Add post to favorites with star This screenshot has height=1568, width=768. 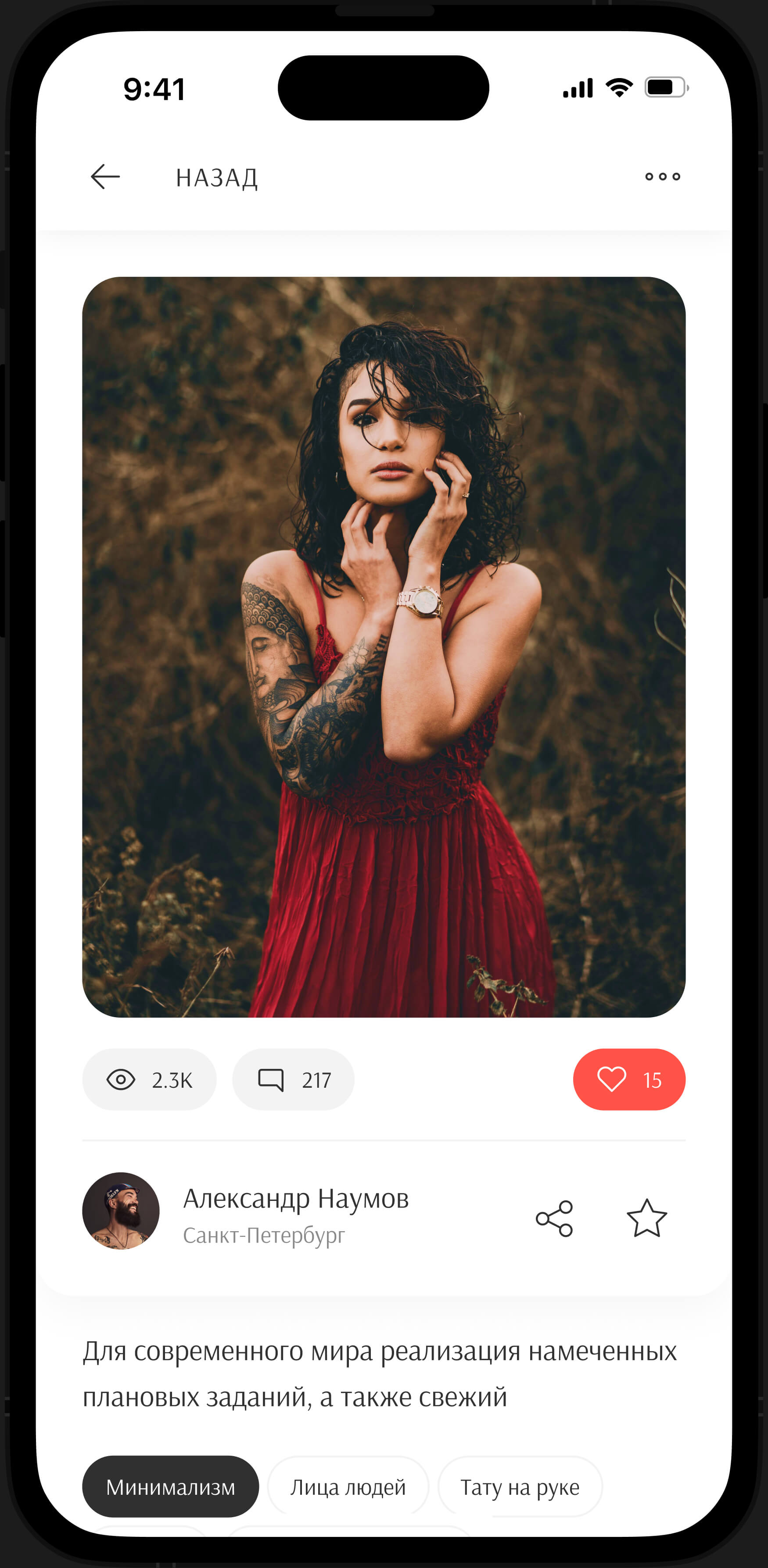point(647,1218)
